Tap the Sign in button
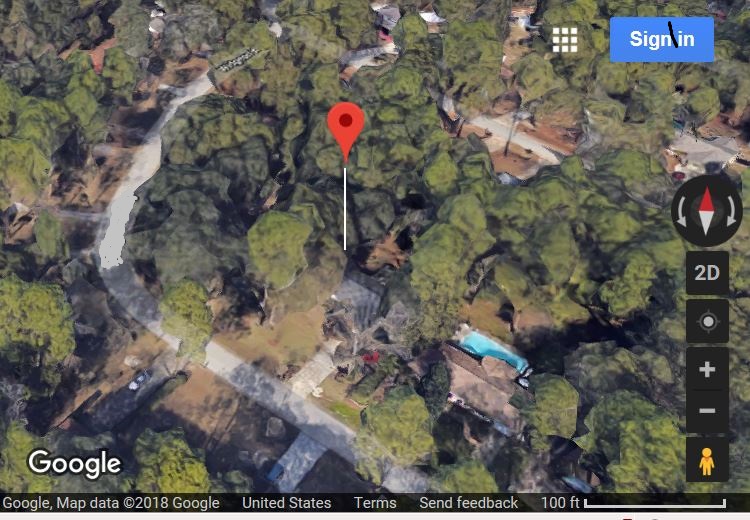The width and height of the screenshot is (750, 520). (661, 40)
